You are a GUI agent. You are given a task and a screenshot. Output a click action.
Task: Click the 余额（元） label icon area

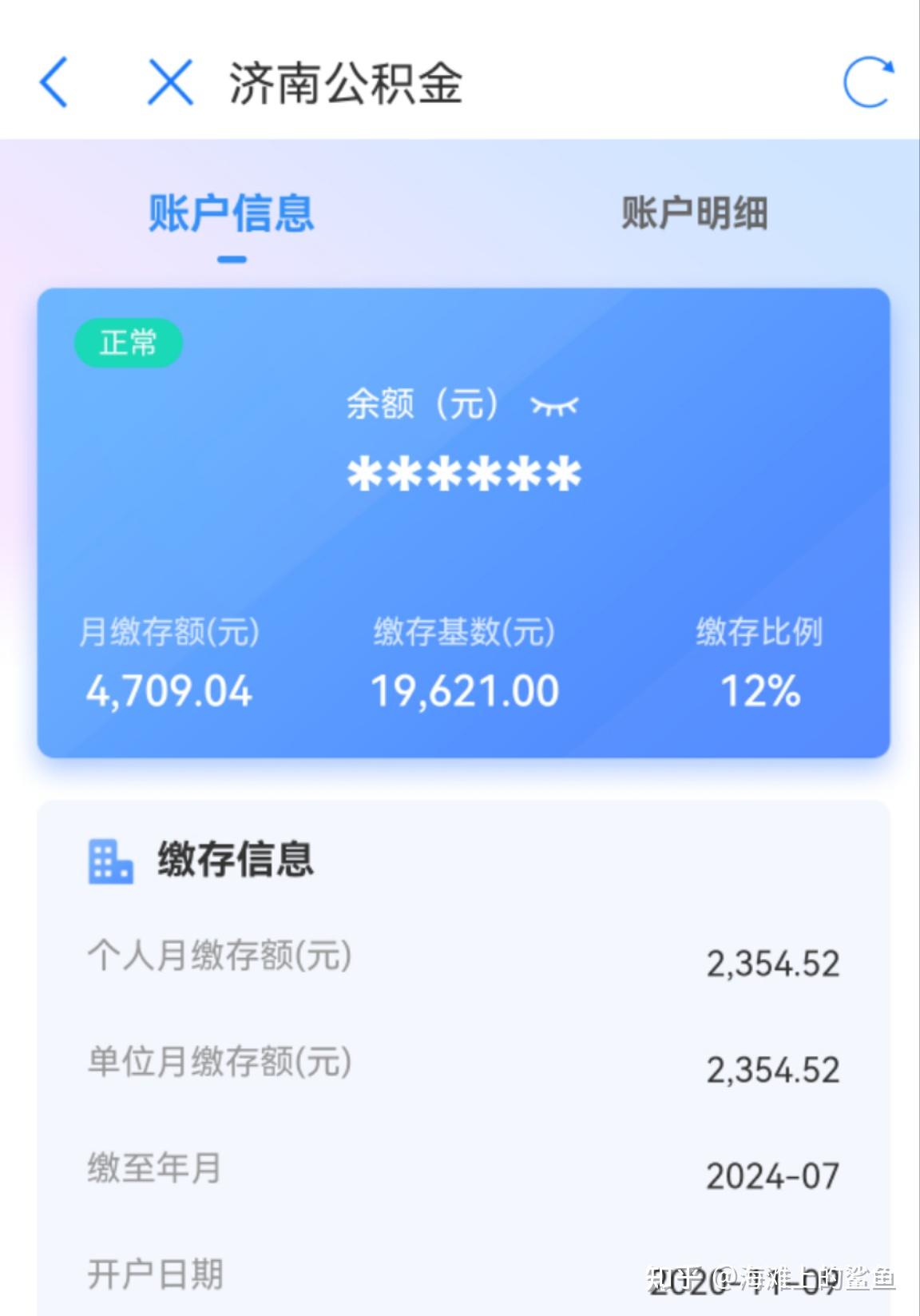(422, 404)
